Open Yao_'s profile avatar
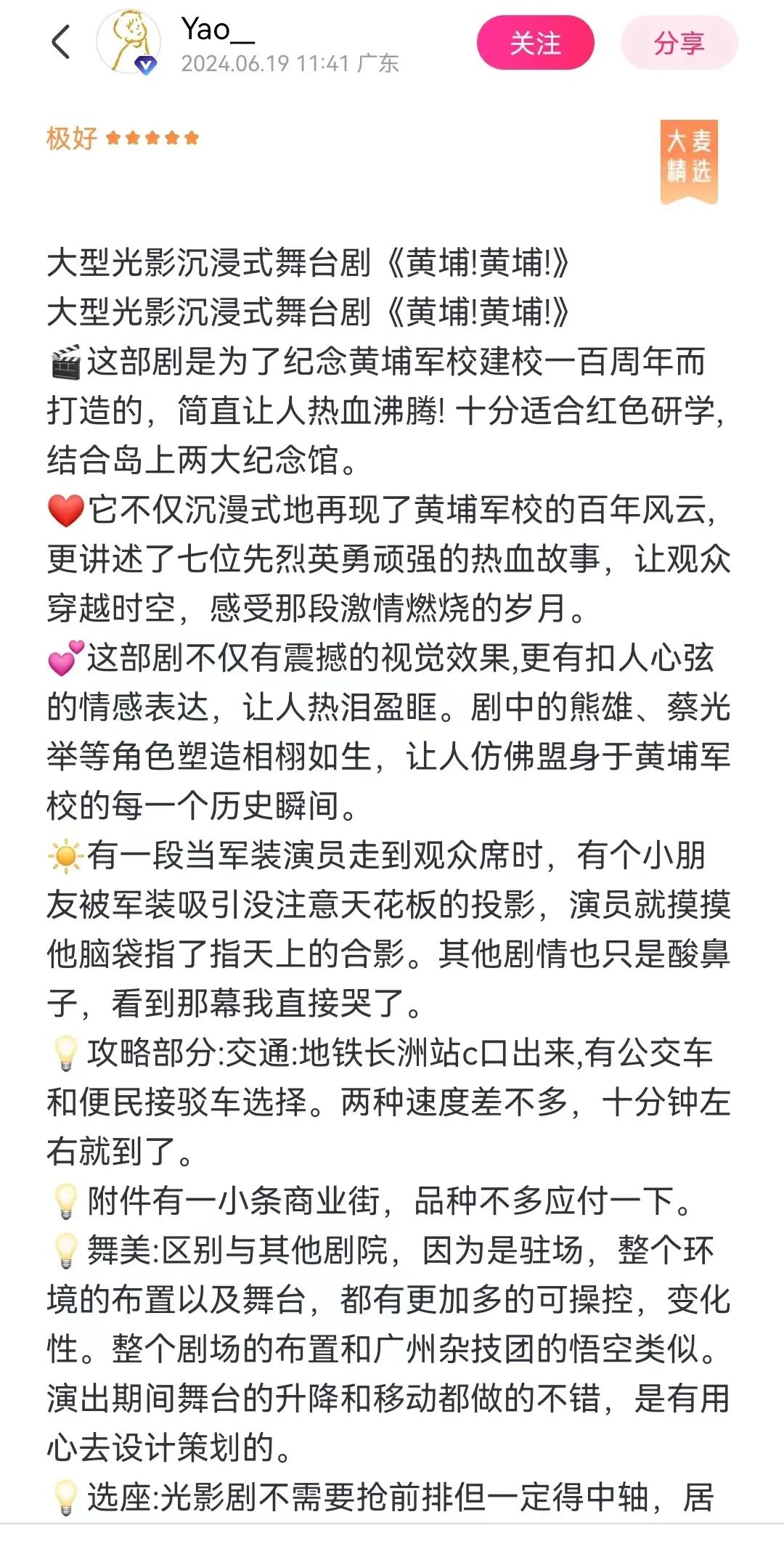 pyautogui.click(x=128, y=42)
